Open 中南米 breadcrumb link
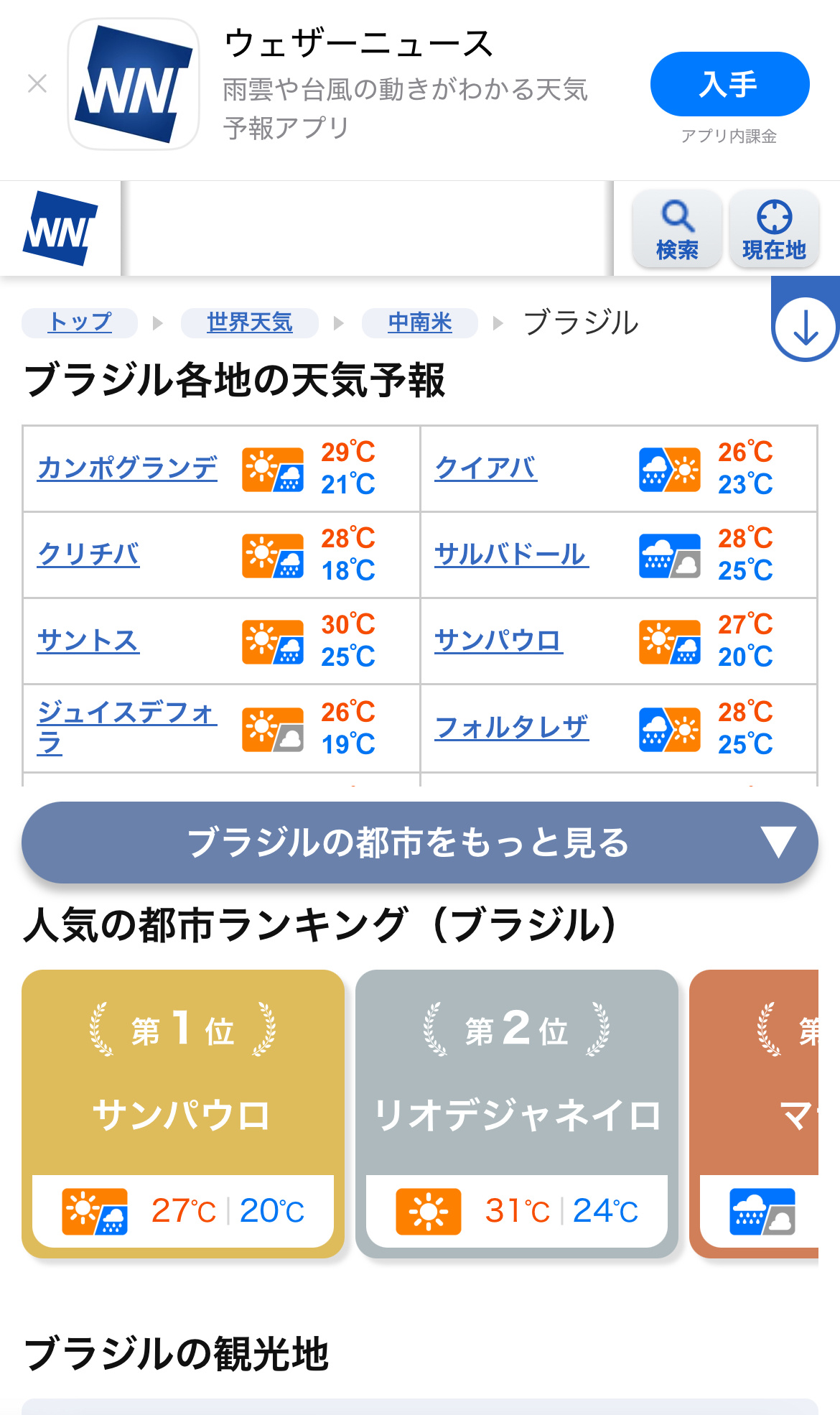The height and width of the screenshot is (1415, 840). click(420, 323)
